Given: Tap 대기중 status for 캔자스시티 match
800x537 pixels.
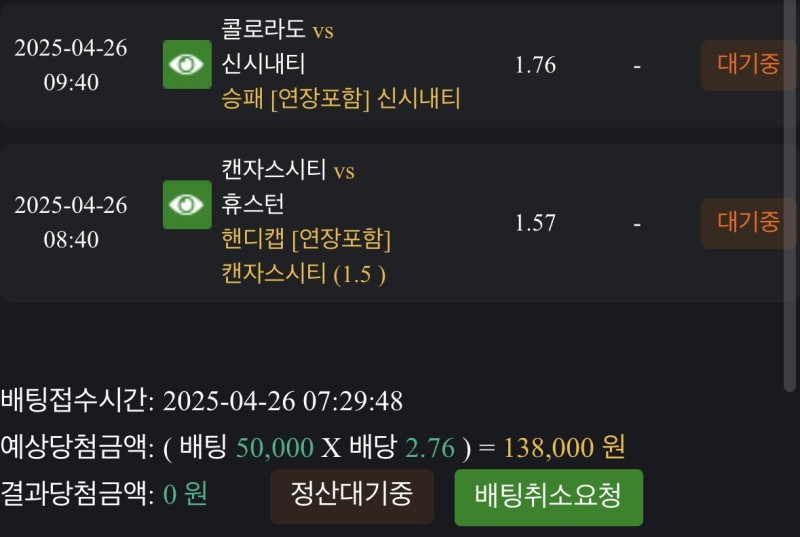Looking at the screenshot, I should 747,222.
